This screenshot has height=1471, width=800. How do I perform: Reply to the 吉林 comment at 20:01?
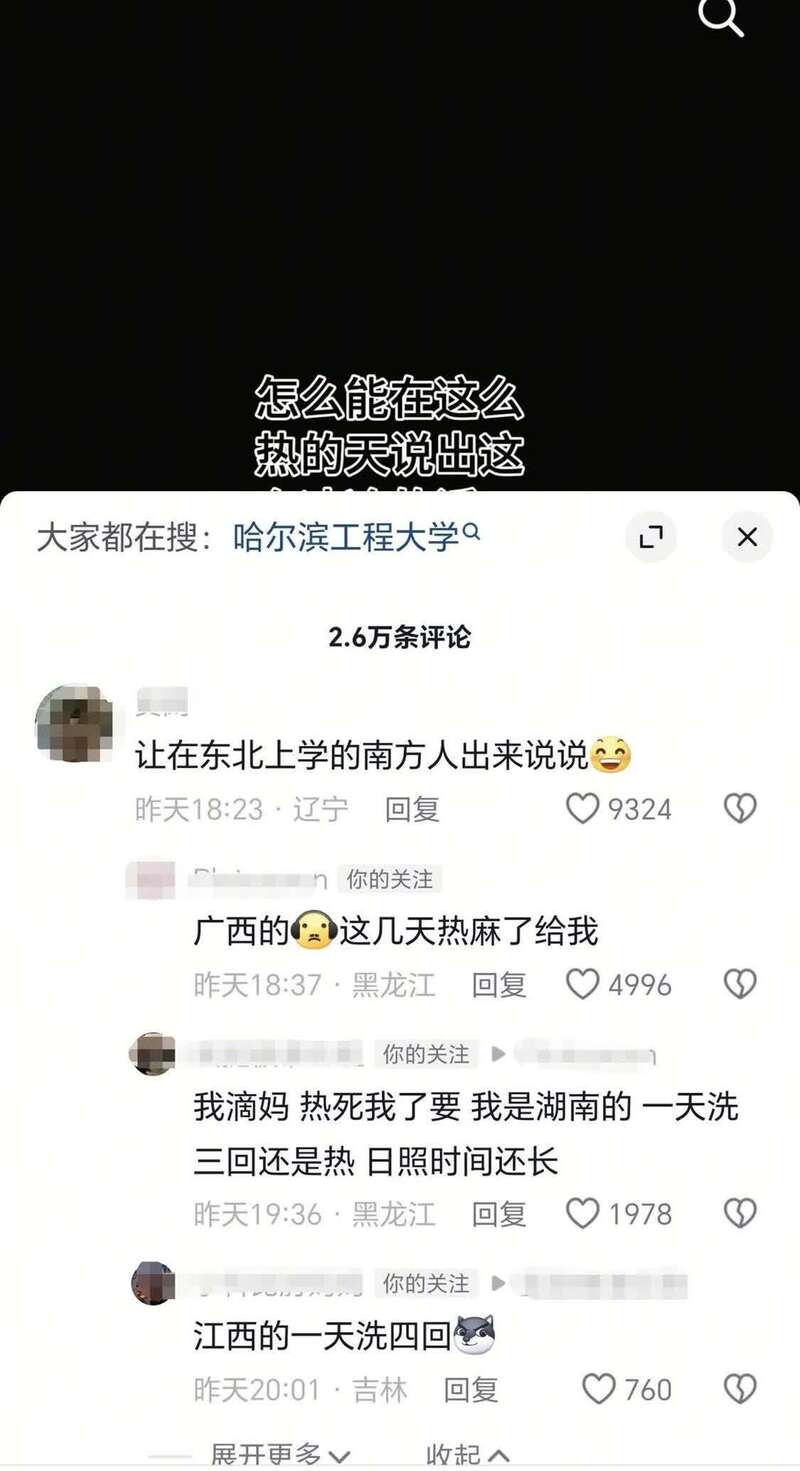coord(471,1388)
